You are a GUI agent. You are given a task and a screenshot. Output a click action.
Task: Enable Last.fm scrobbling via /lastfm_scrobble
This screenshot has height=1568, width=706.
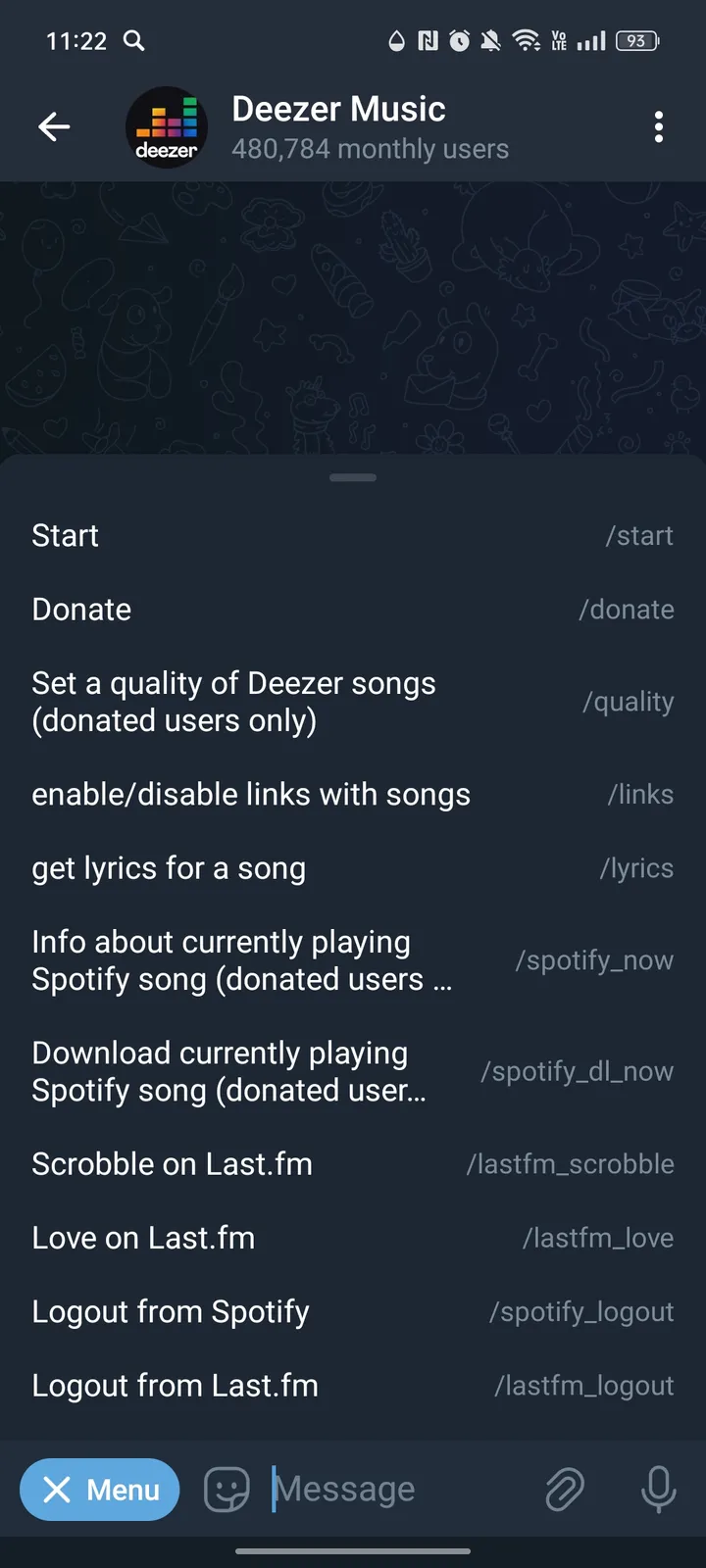click(353, 1163)
